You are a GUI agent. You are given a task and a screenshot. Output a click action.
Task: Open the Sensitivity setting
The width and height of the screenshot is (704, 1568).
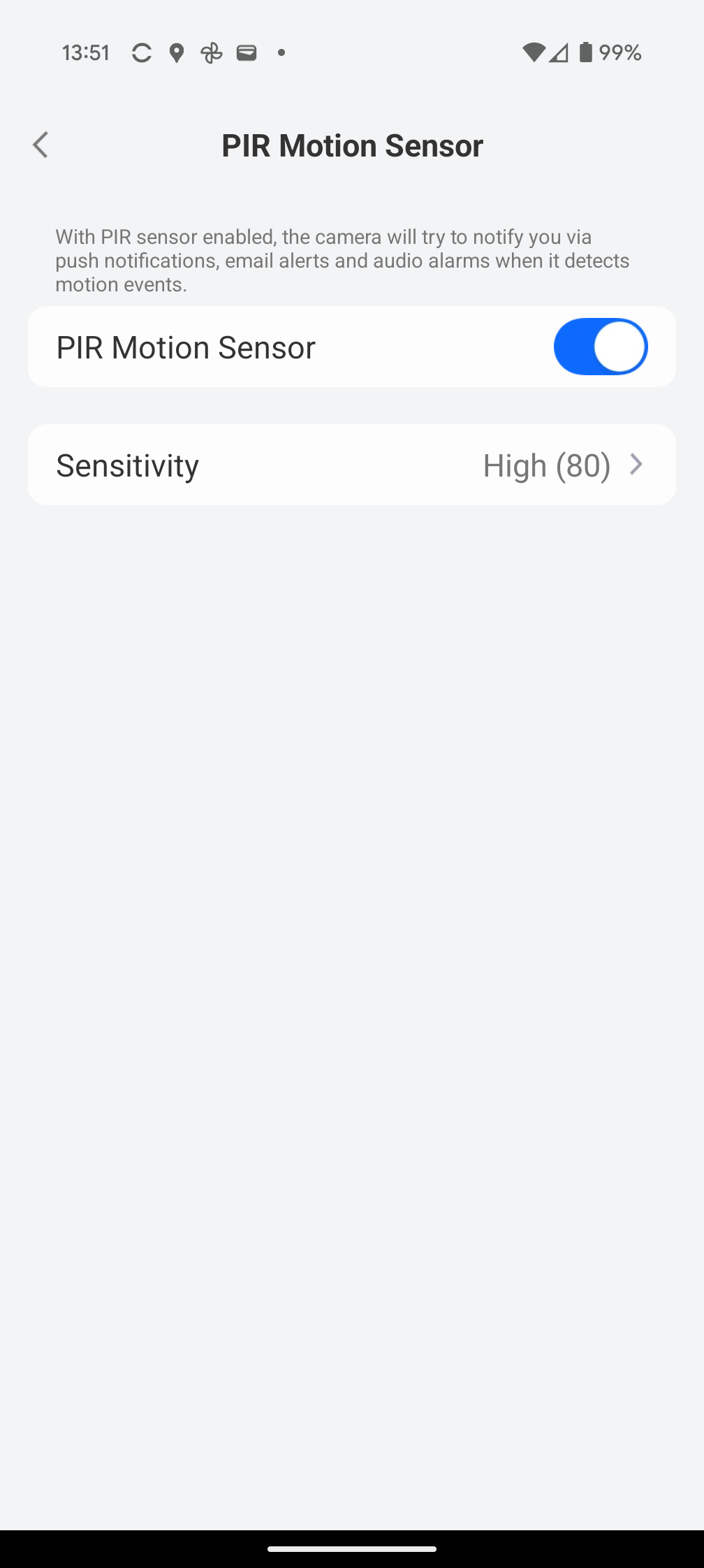tap(352, 465)
